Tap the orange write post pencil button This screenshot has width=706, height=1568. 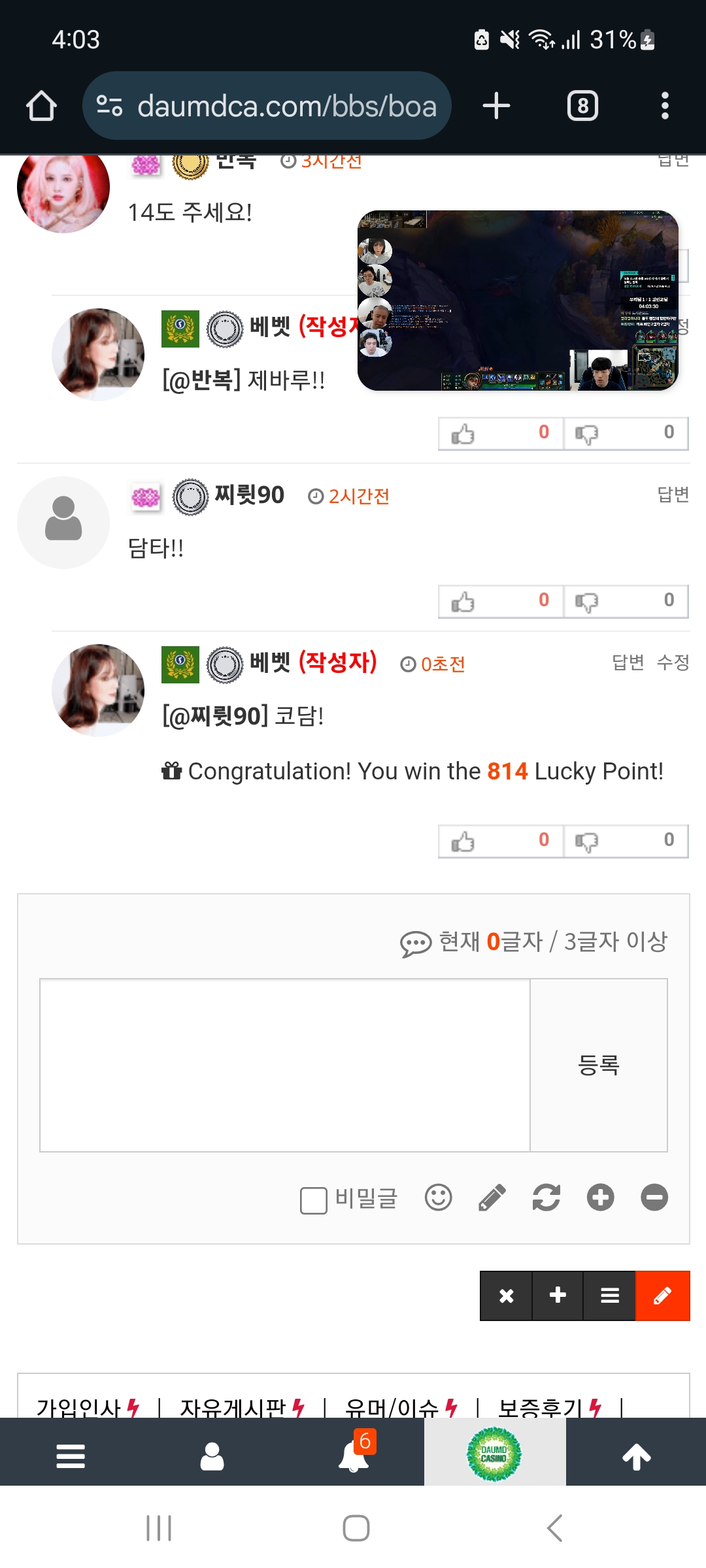pyautogui.click(x=662, y=1296)
